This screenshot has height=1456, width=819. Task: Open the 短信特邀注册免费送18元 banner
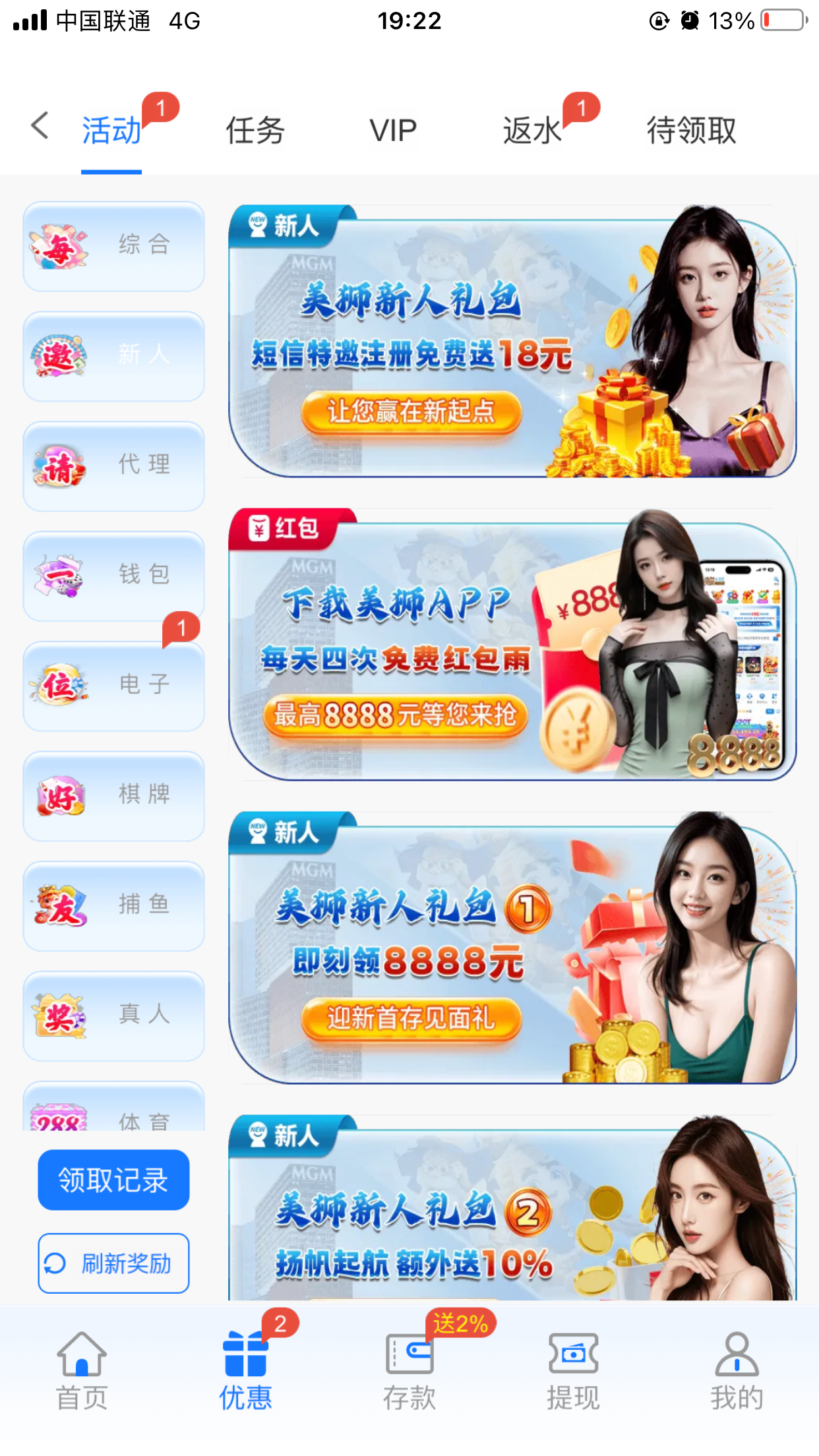512,342
